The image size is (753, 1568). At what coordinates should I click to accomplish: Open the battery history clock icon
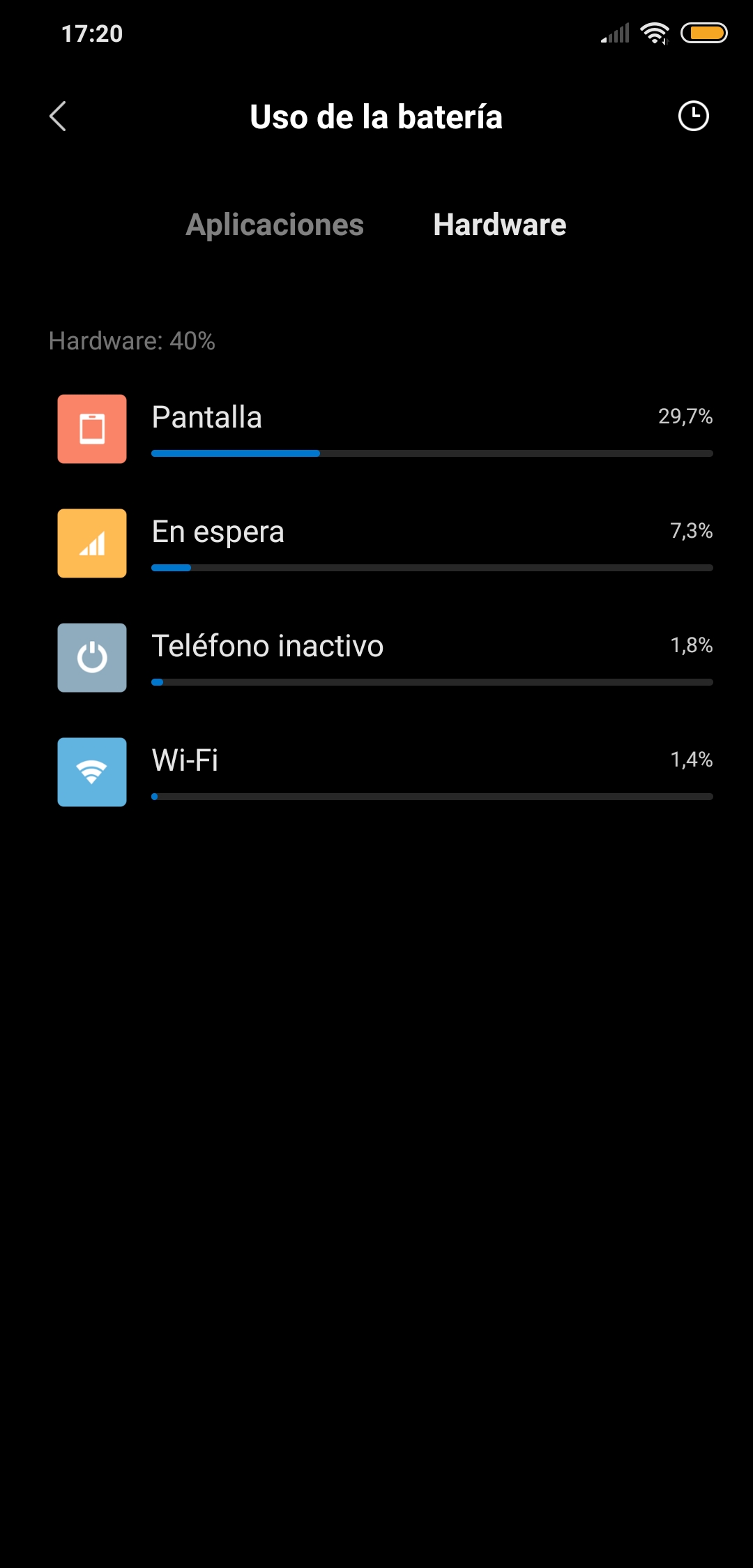[693, 116]
